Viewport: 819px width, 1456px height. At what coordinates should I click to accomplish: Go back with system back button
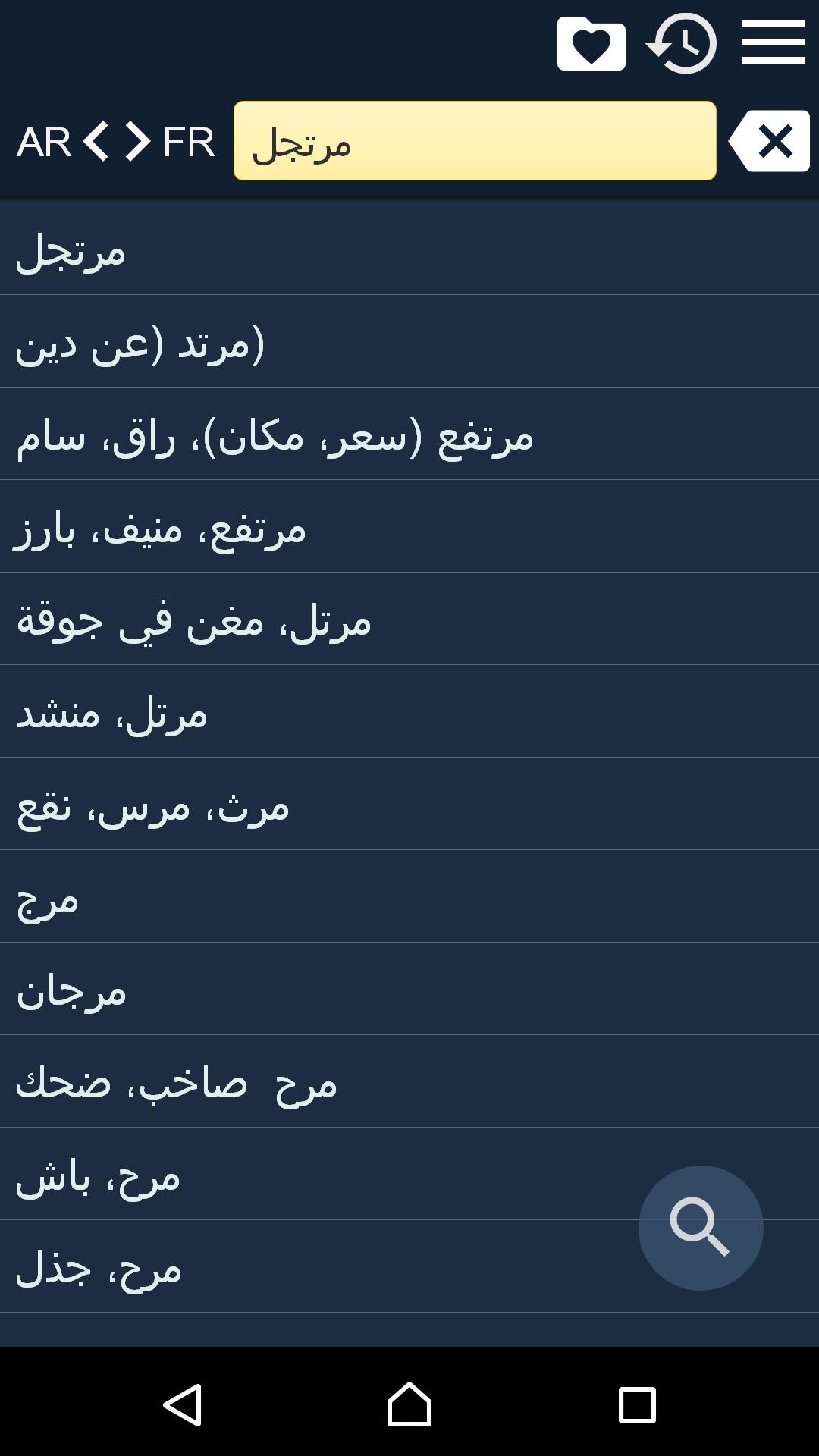pos(182,1404)
